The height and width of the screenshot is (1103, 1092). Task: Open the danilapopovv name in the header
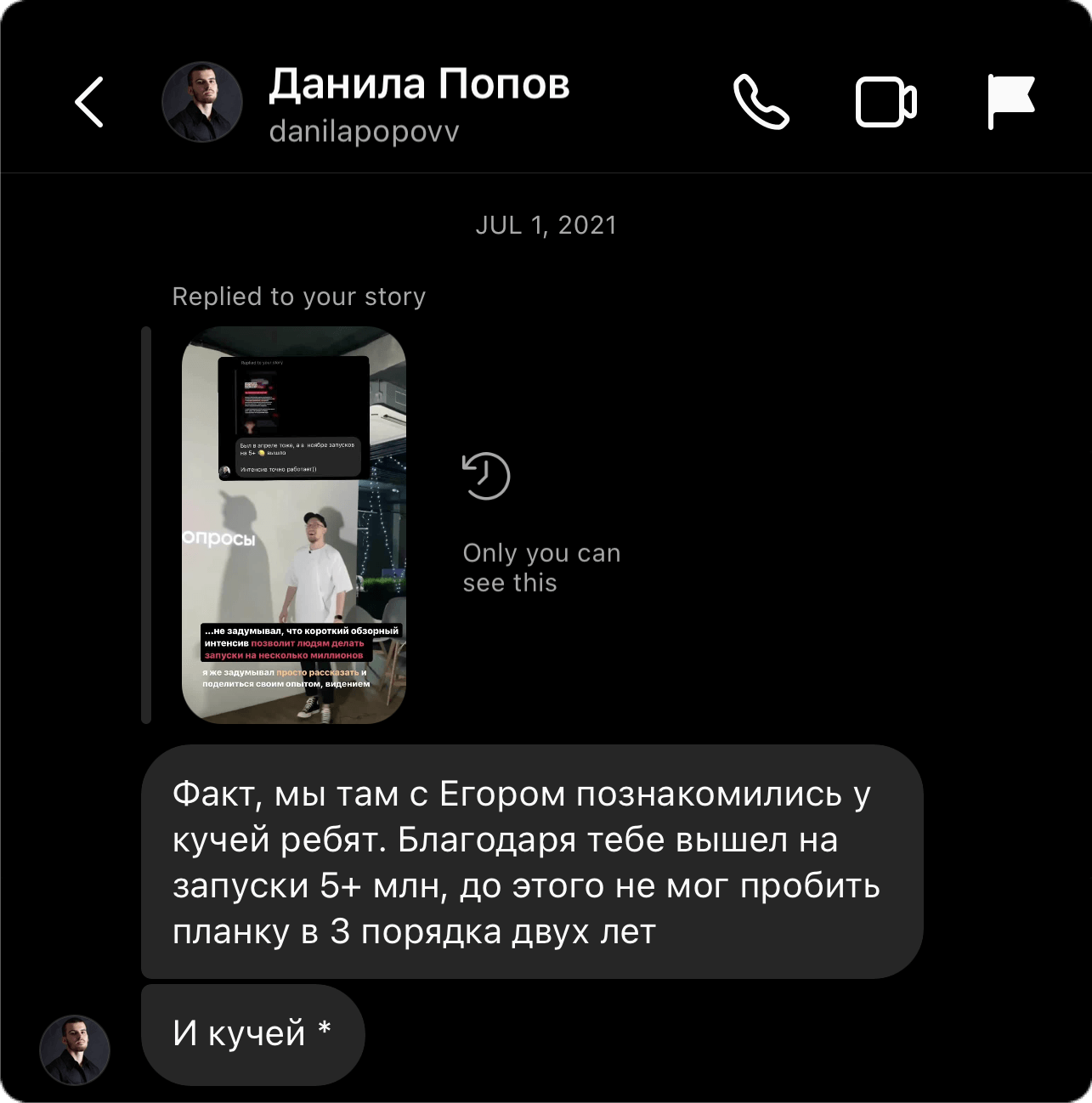(x=364, y=132)
